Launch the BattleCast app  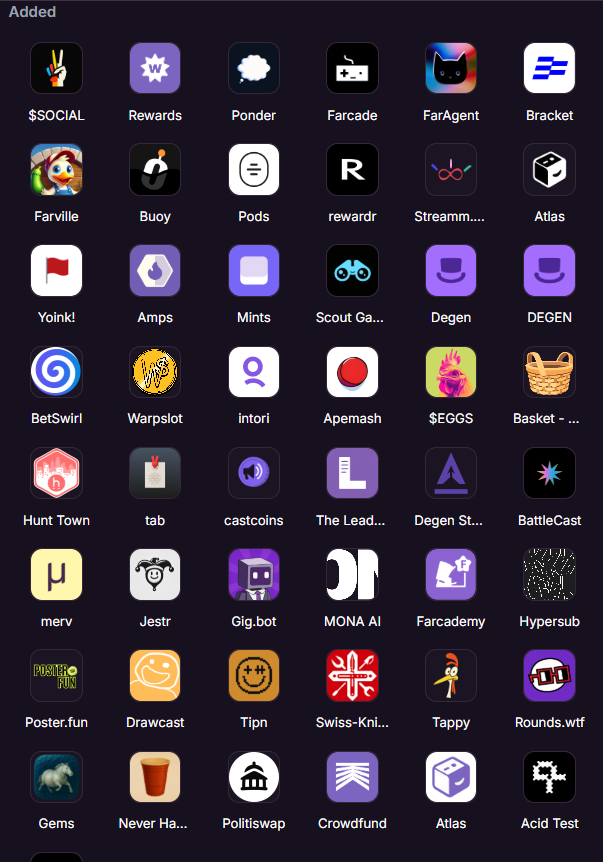tap(549, 474)
